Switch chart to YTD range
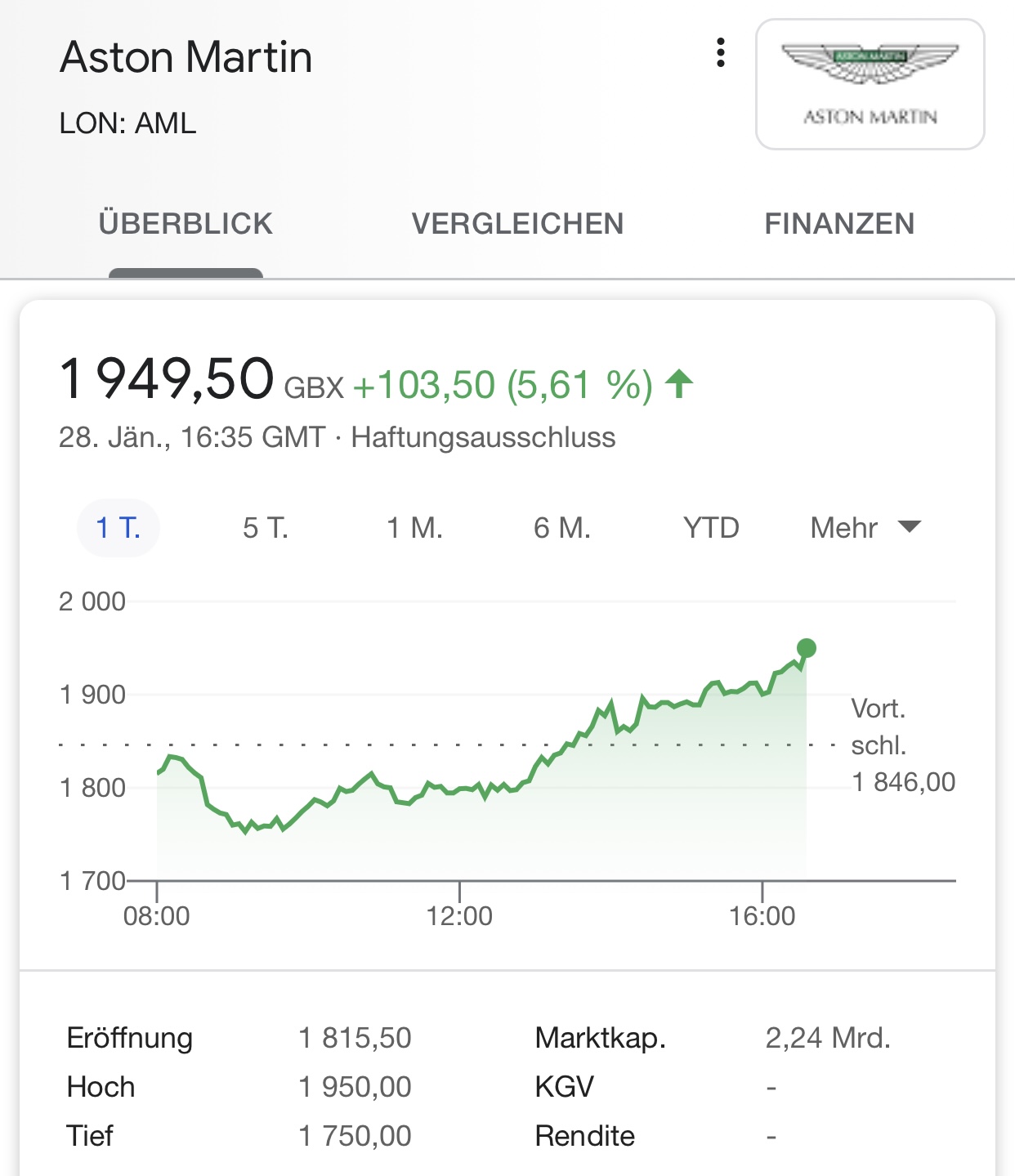 click(x=711, y=528)
